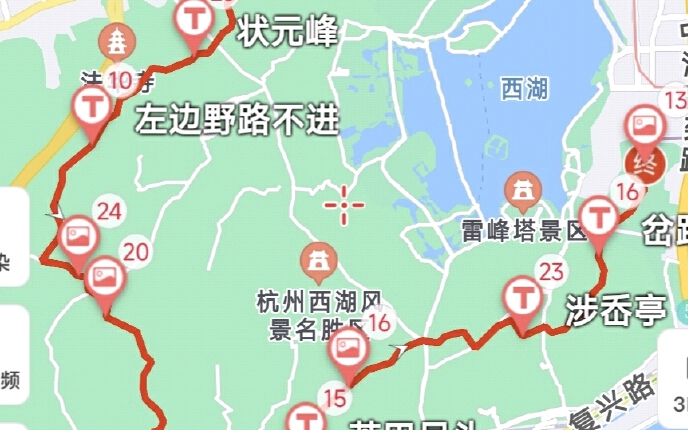The width and height of the screenshot is (688, 430).
Task: Tap the red 终 end point marker
Action: click(x=640, y=163)
